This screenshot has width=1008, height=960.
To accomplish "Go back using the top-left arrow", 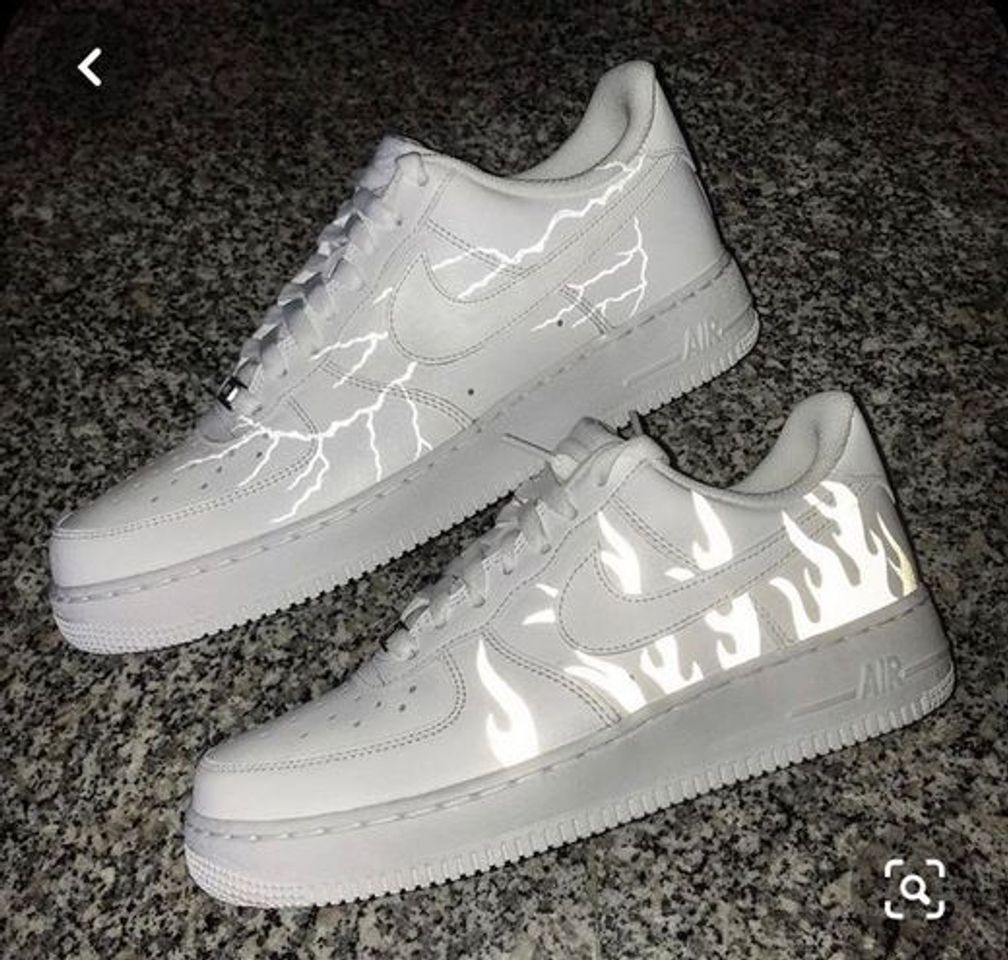I will click(90, 68).
